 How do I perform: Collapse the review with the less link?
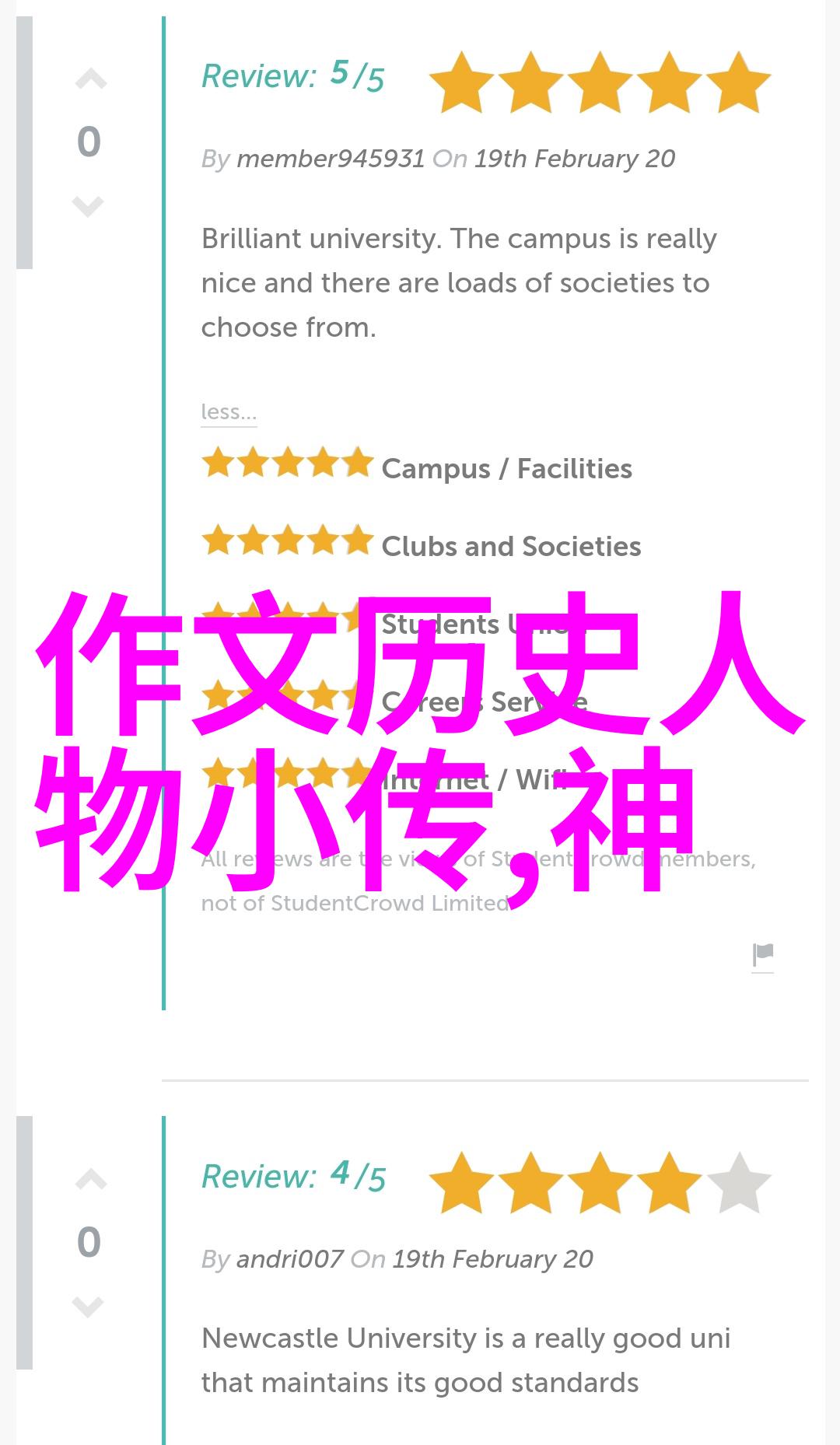(x=229, y=411)
